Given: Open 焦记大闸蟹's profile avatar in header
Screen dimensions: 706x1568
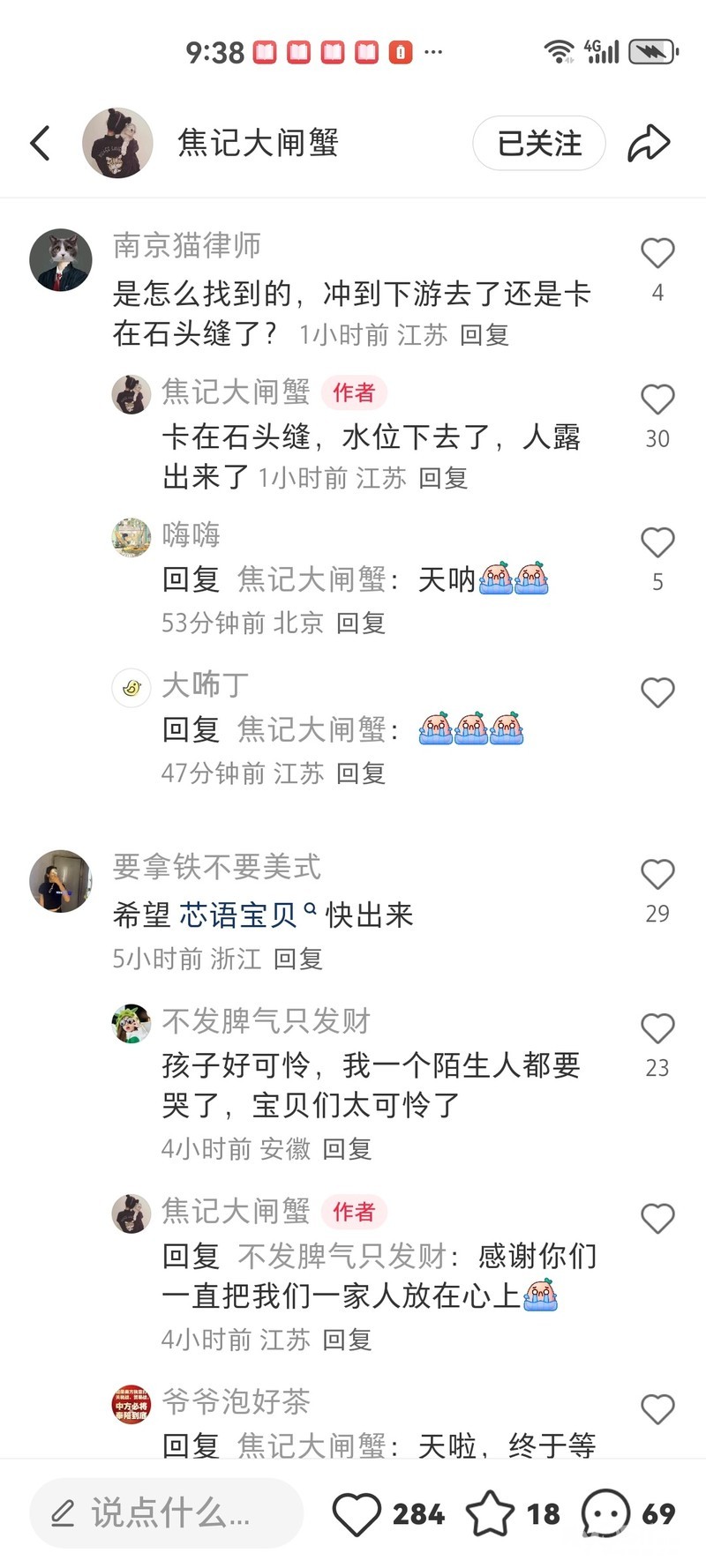Looking at the screenshot, I should pos(117,143).
